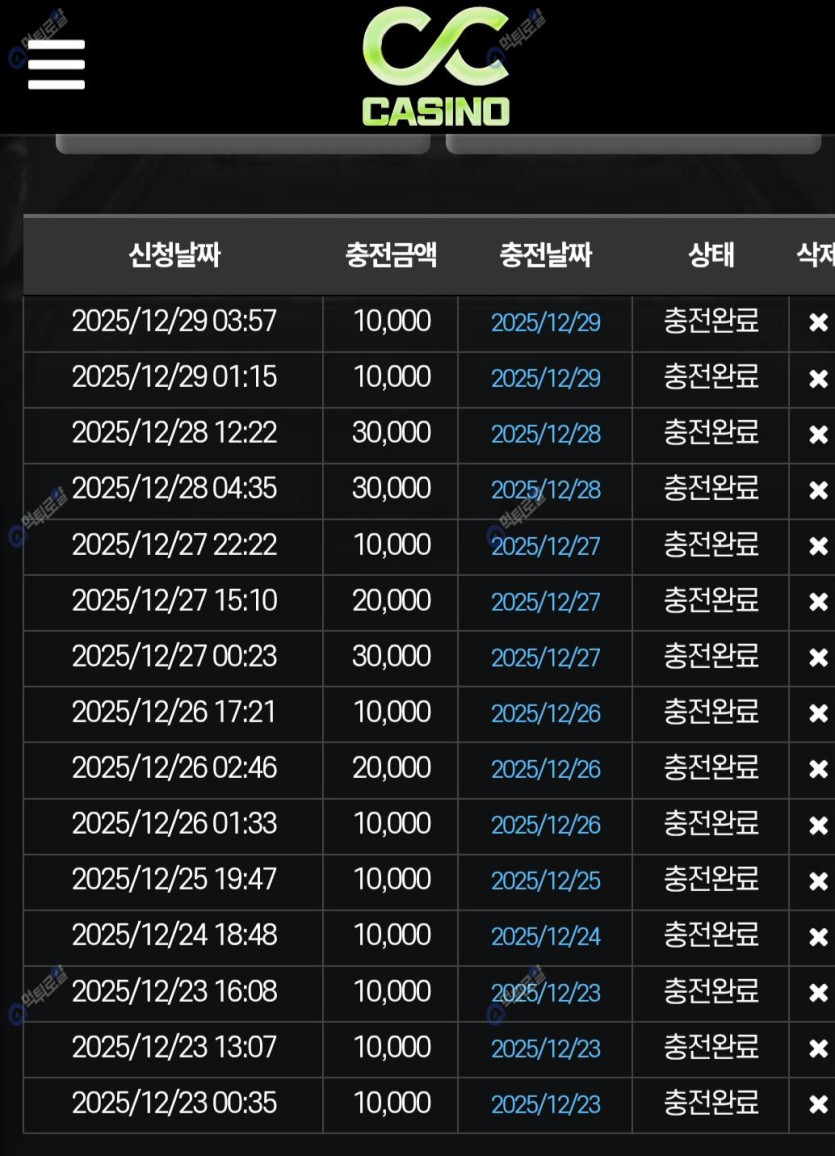Remove the 2025/12/24 18:48 entry
The width and height of the screenshot is (835, 1156).
pyautogui.click(x=818, y=937)
